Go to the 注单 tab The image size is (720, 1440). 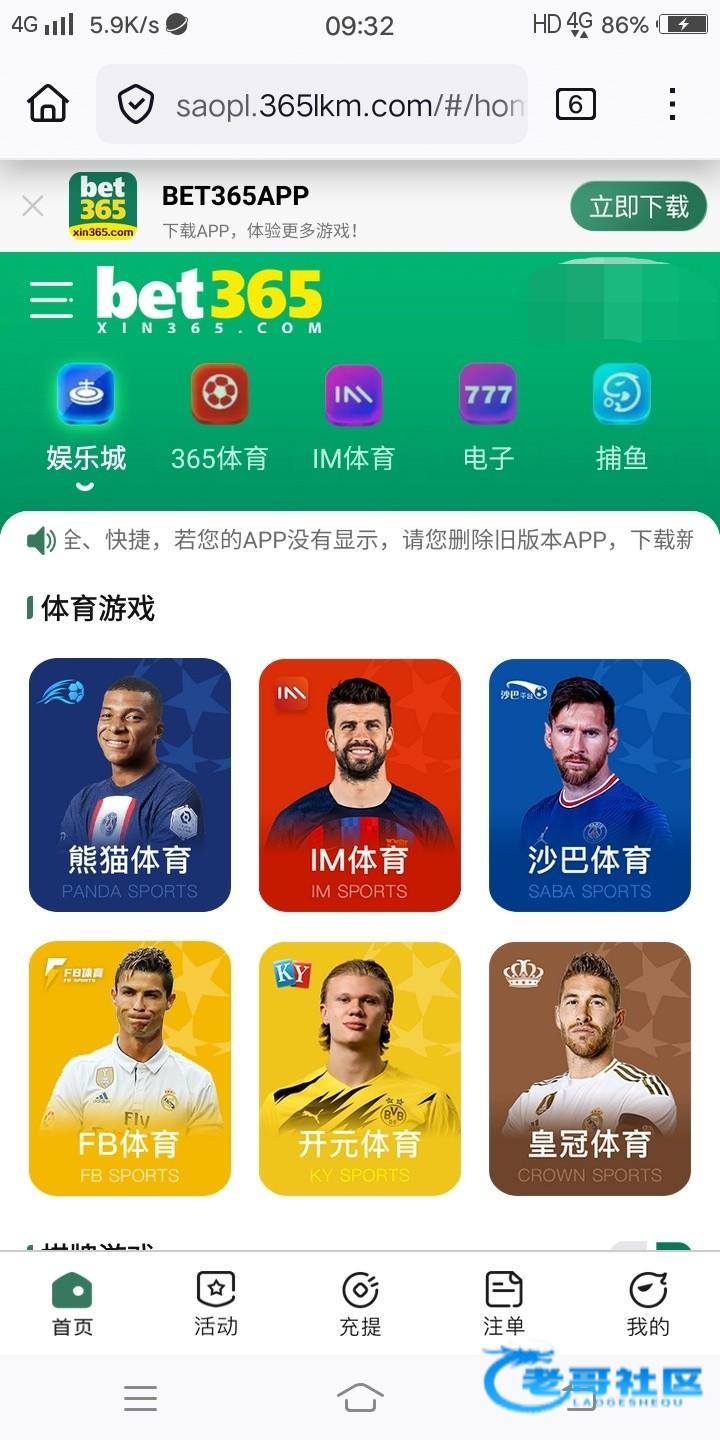click(x=504, y=1304)
